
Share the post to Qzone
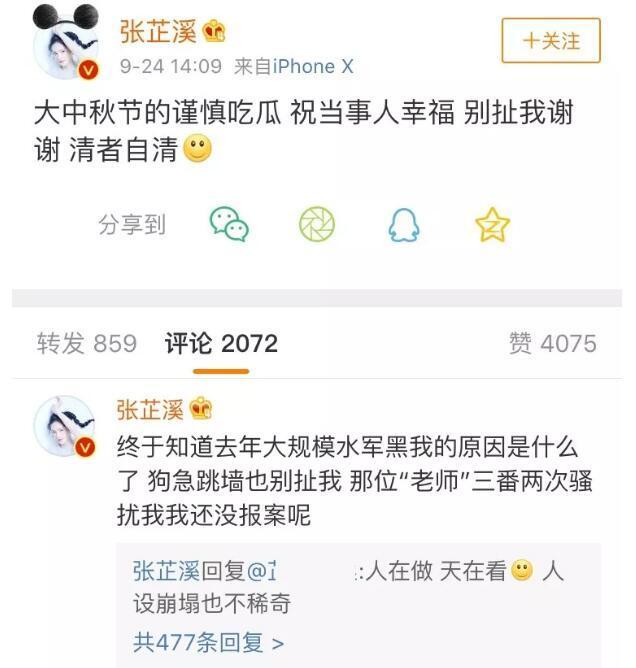click(492, 225)
